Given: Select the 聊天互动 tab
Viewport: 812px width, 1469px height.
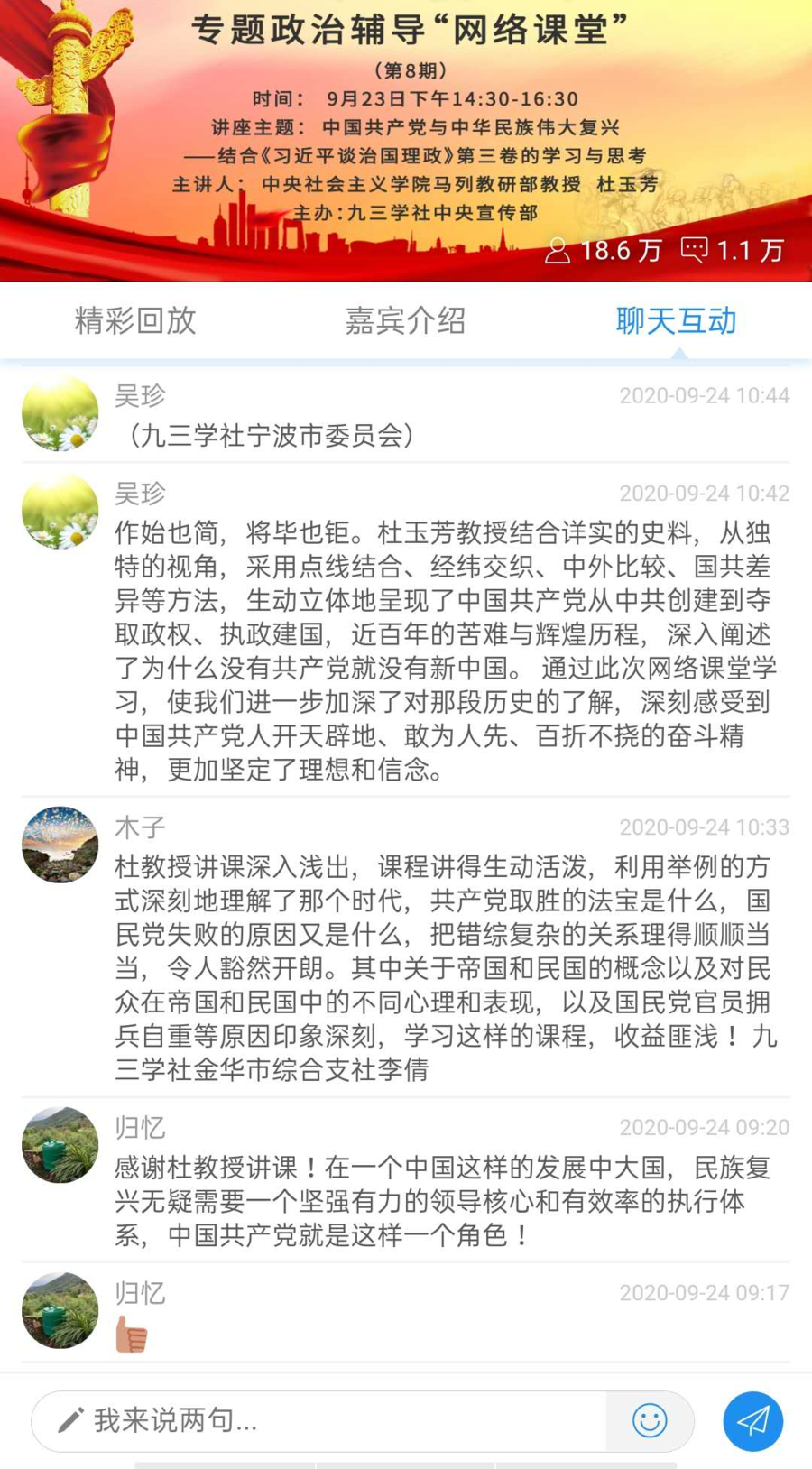Looking at the screenshot, I should [676, 320].
